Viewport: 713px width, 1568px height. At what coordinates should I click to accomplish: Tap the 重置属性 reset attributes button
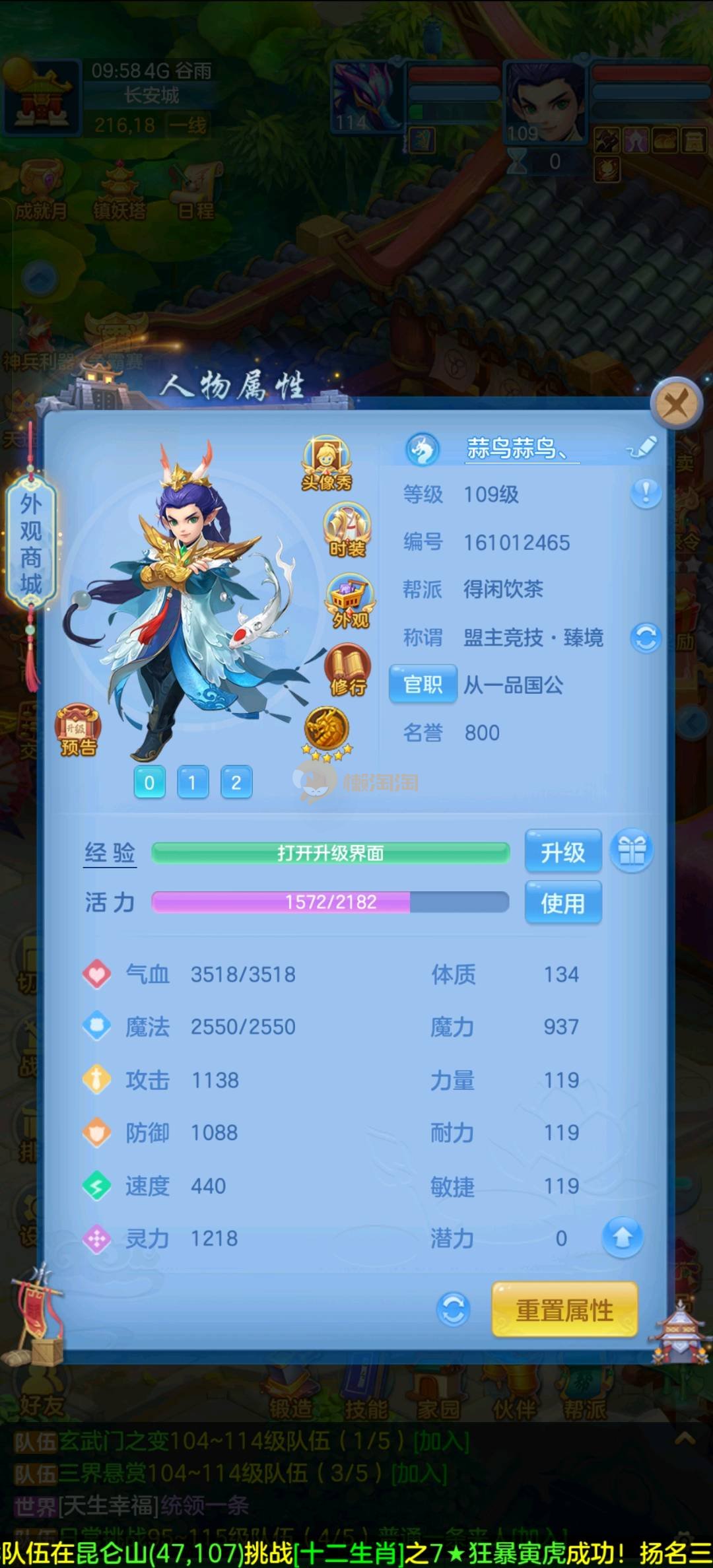click(x=564, y=1311)
